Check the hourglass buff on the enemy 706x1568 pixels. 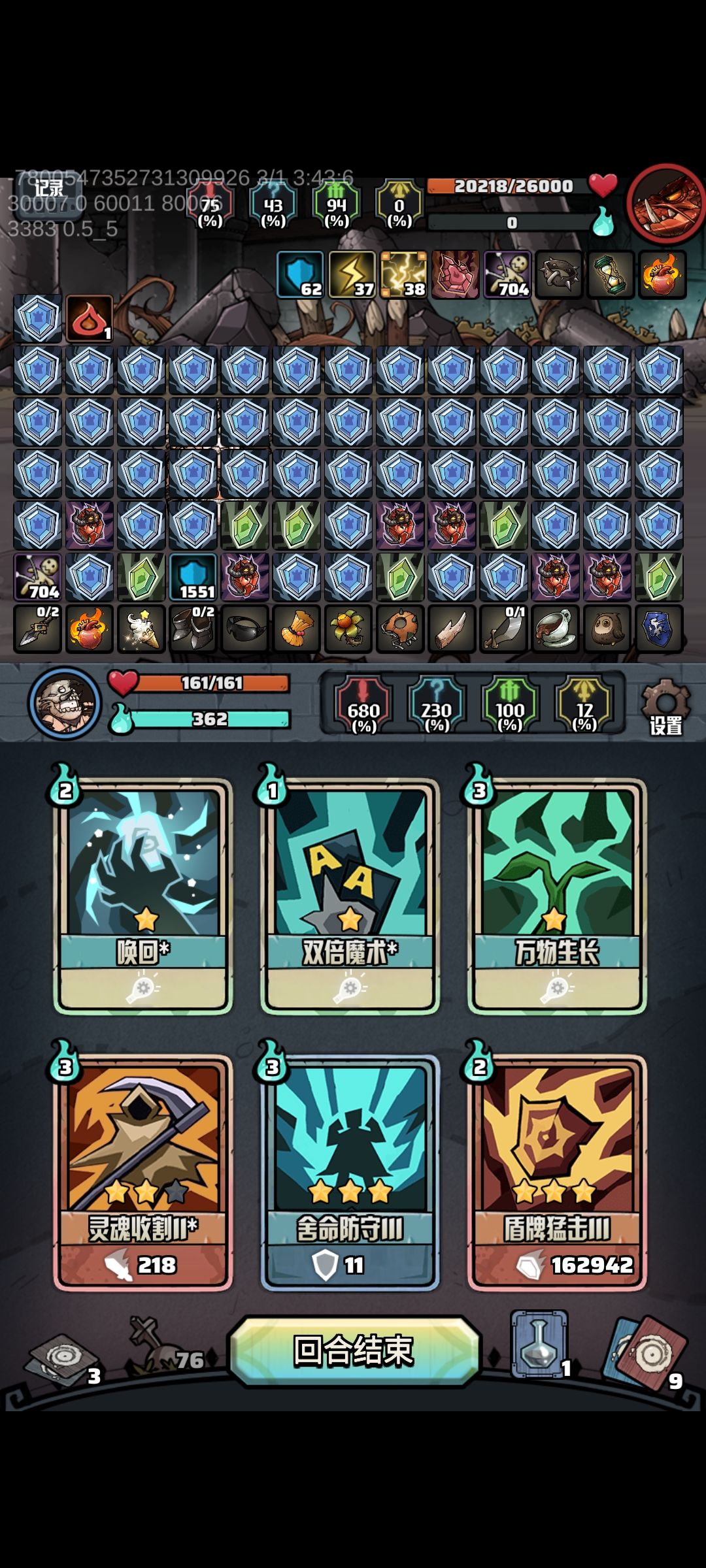(611, 274)
